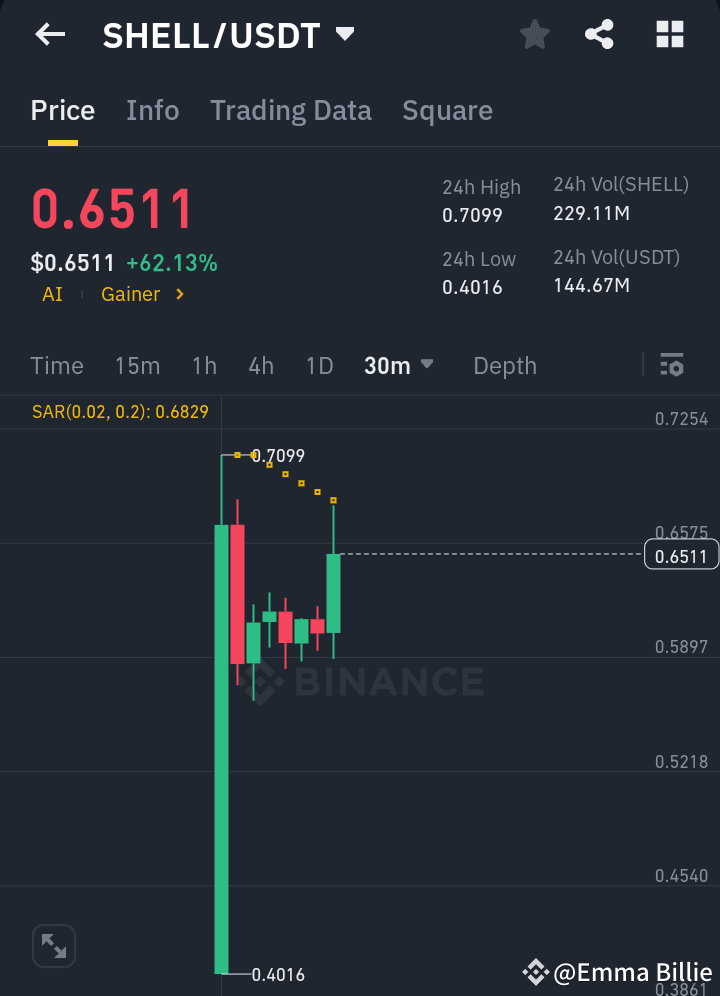Expand chart to fullscreen with corner icon
720x996 pixels.
pos(53,945)
